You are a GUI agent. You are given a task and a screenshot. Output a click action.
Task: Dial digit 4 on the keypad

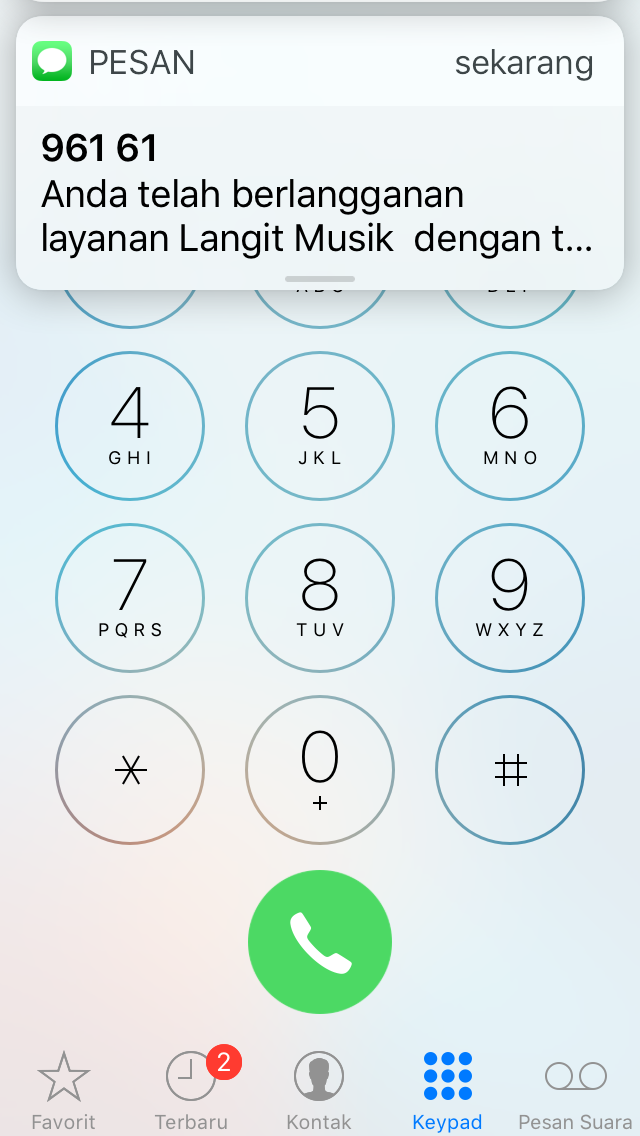click(x=130, y=426)
